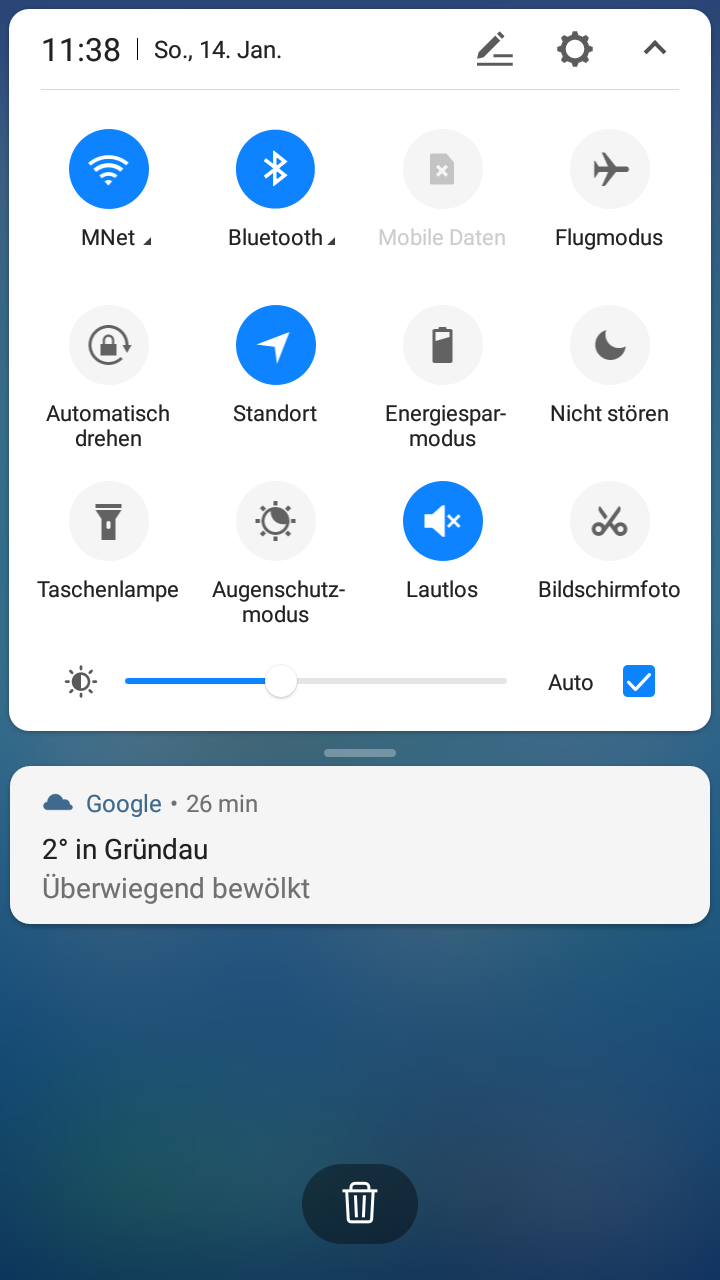Toggle the Lautlos tile
The height and width of the screenshot is (1280, 720).
[442, 522]
